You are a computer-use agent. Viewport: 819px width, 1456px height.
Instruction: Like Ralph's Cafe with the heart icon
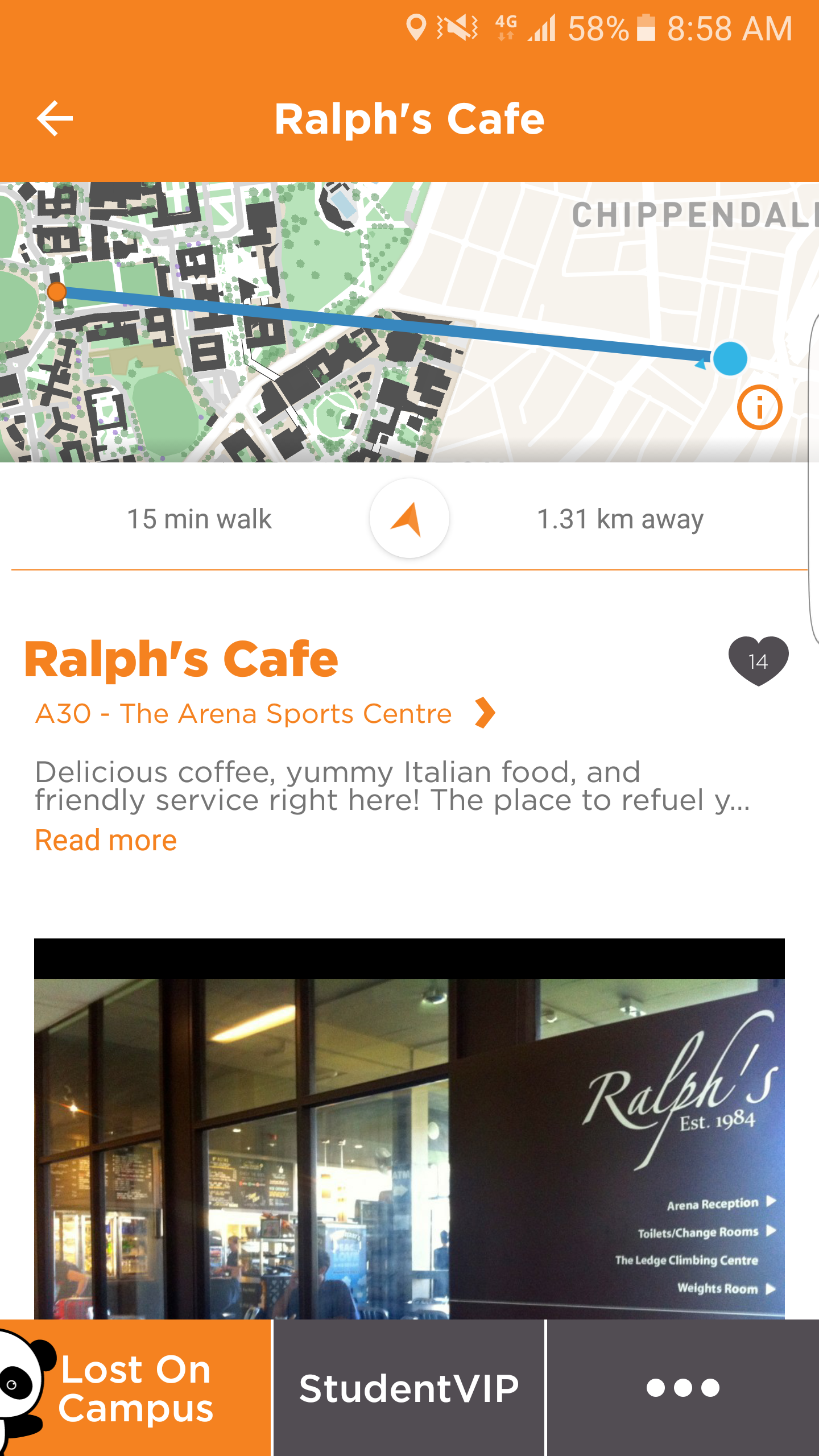click(x=758, y=660)
